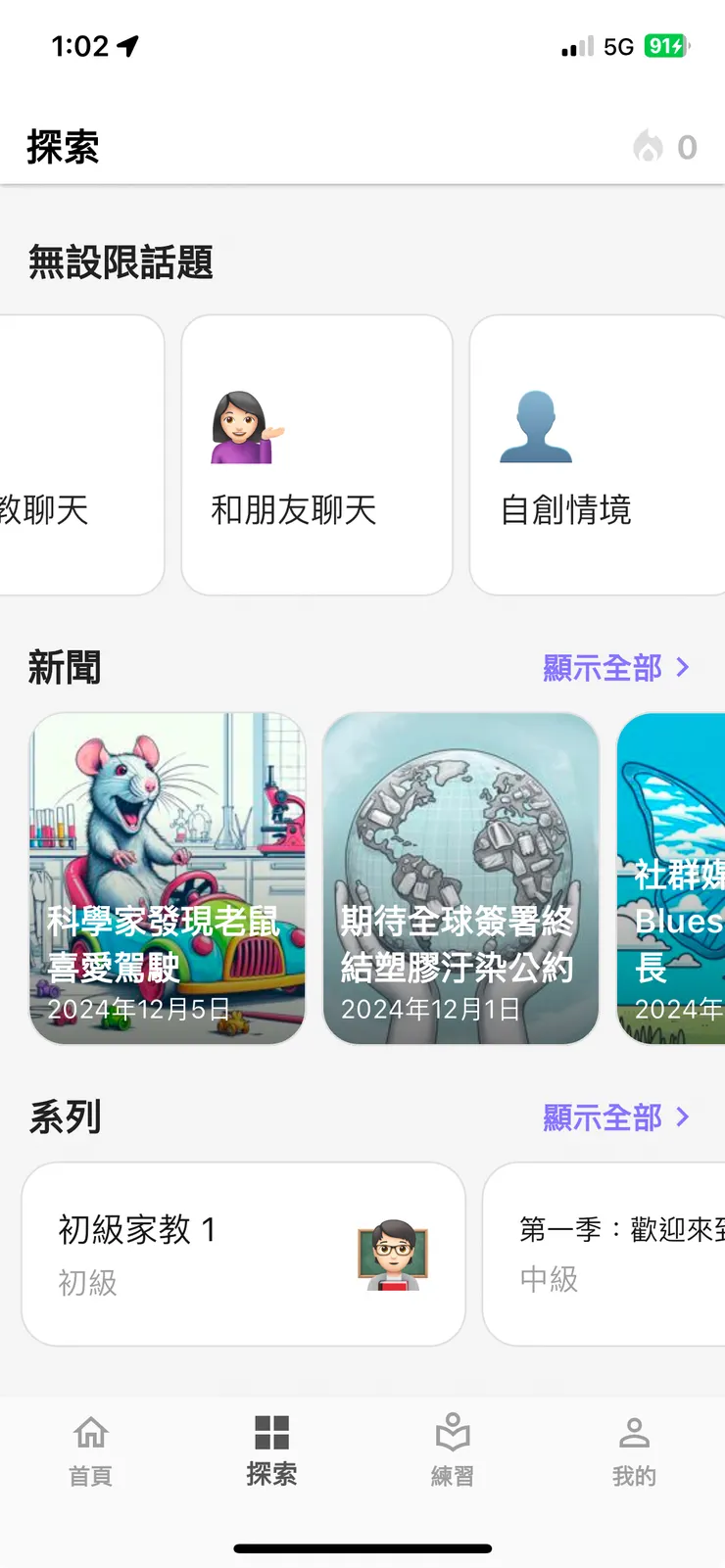725x1568 pixels.
Task: Open the 期待全球簽署終結塑膠汙染公約 news story
Action: point(460,879)
